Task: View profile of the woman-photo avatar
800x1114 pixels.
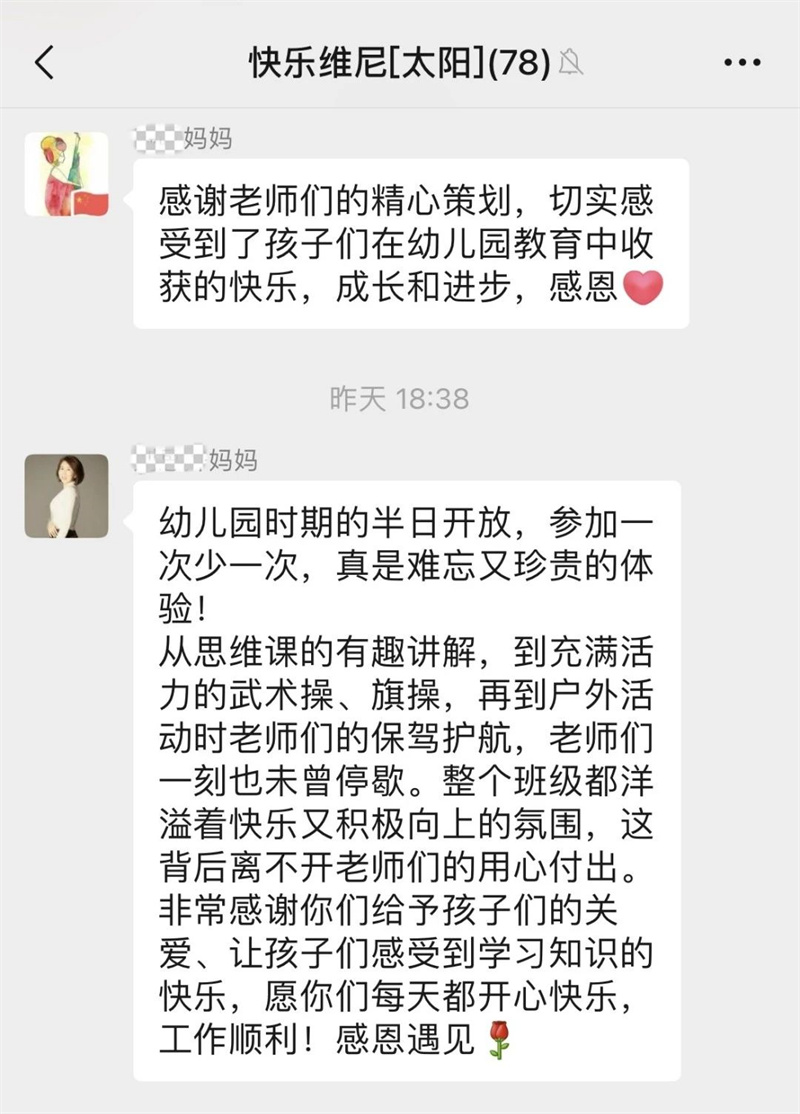Action: (66, 496)
